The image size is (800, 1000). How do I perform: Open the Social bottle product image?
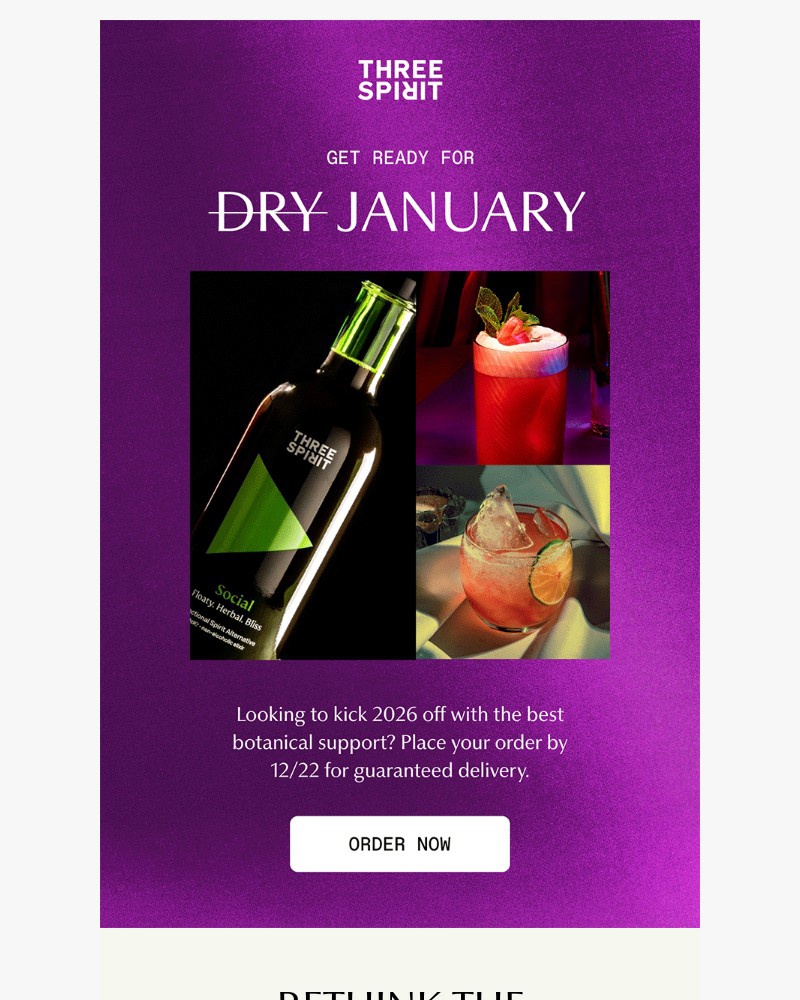pos(300,465)
